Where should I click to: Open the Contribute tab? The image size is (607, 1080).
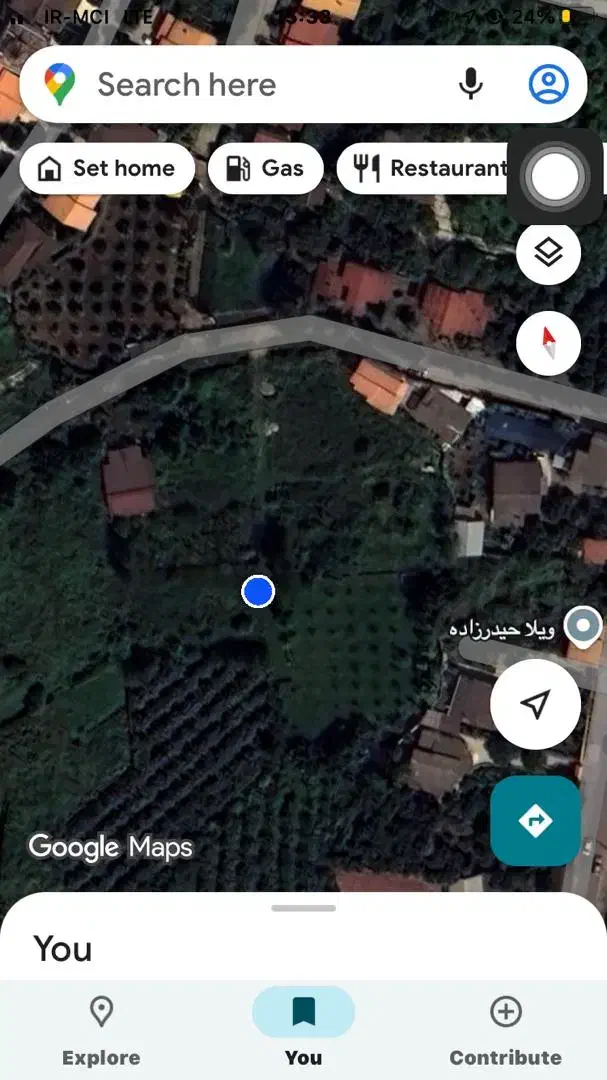click(505, 1030)
